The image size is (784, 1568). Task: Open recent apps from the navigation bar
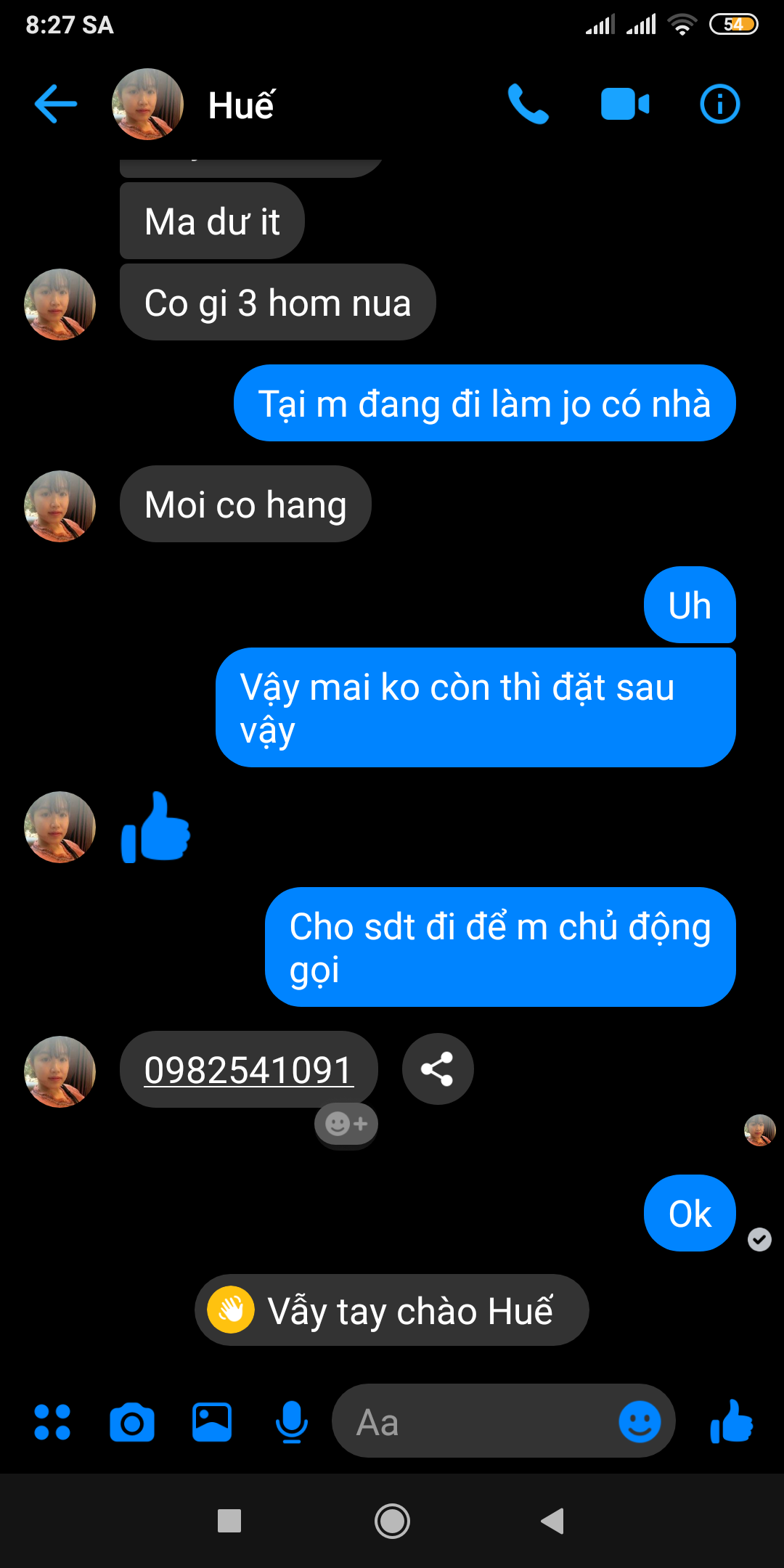click(229, 1521)
